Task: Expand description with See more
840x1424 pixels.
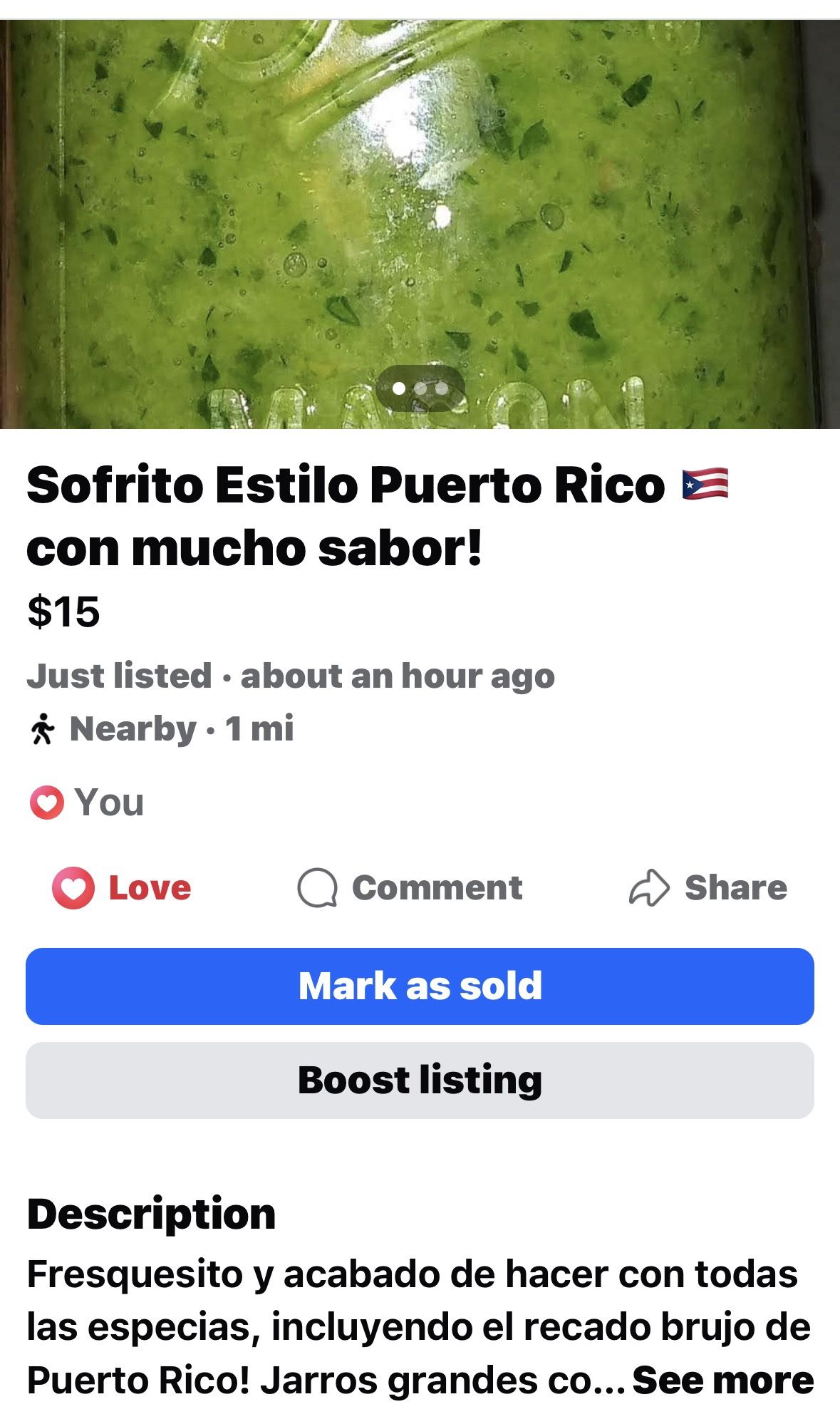Action: (x=722, y=1381)
